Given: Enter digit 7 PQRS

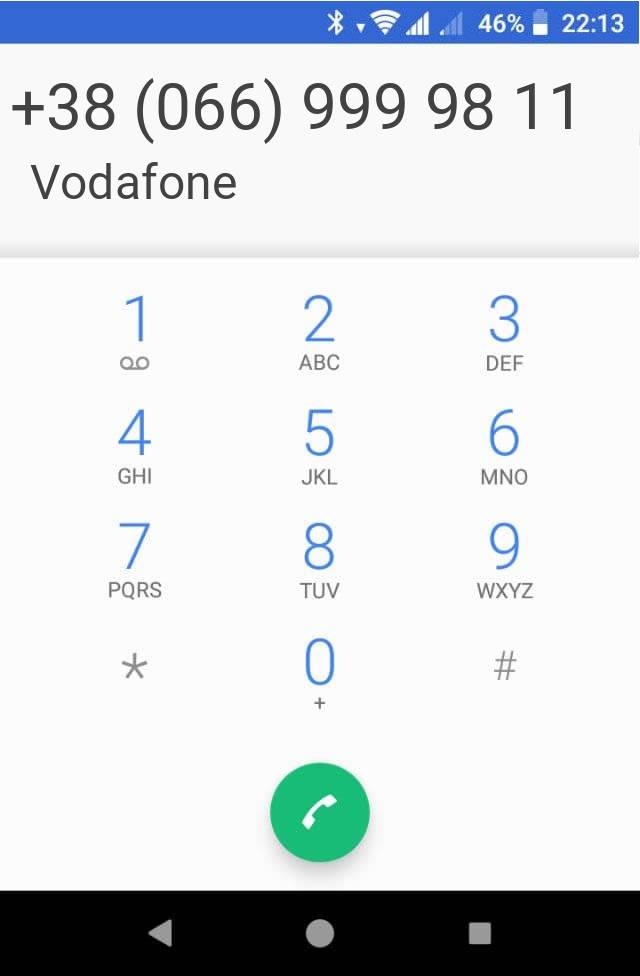Looking at the screenshot, I should click(x=134, y=560).
